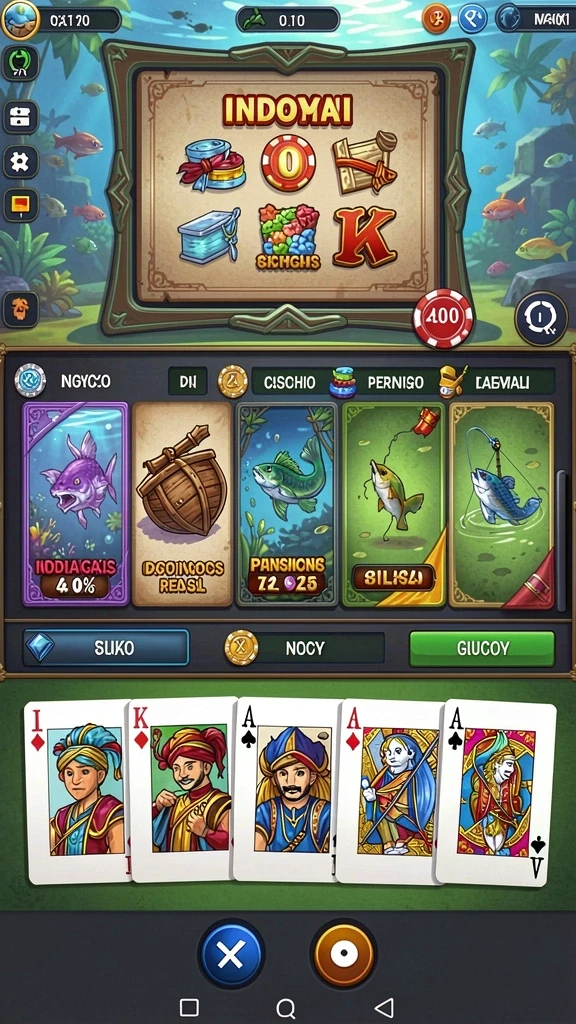Go back with the system back button
This screenshot has width=576, height=1024.
pos(385,1007)
